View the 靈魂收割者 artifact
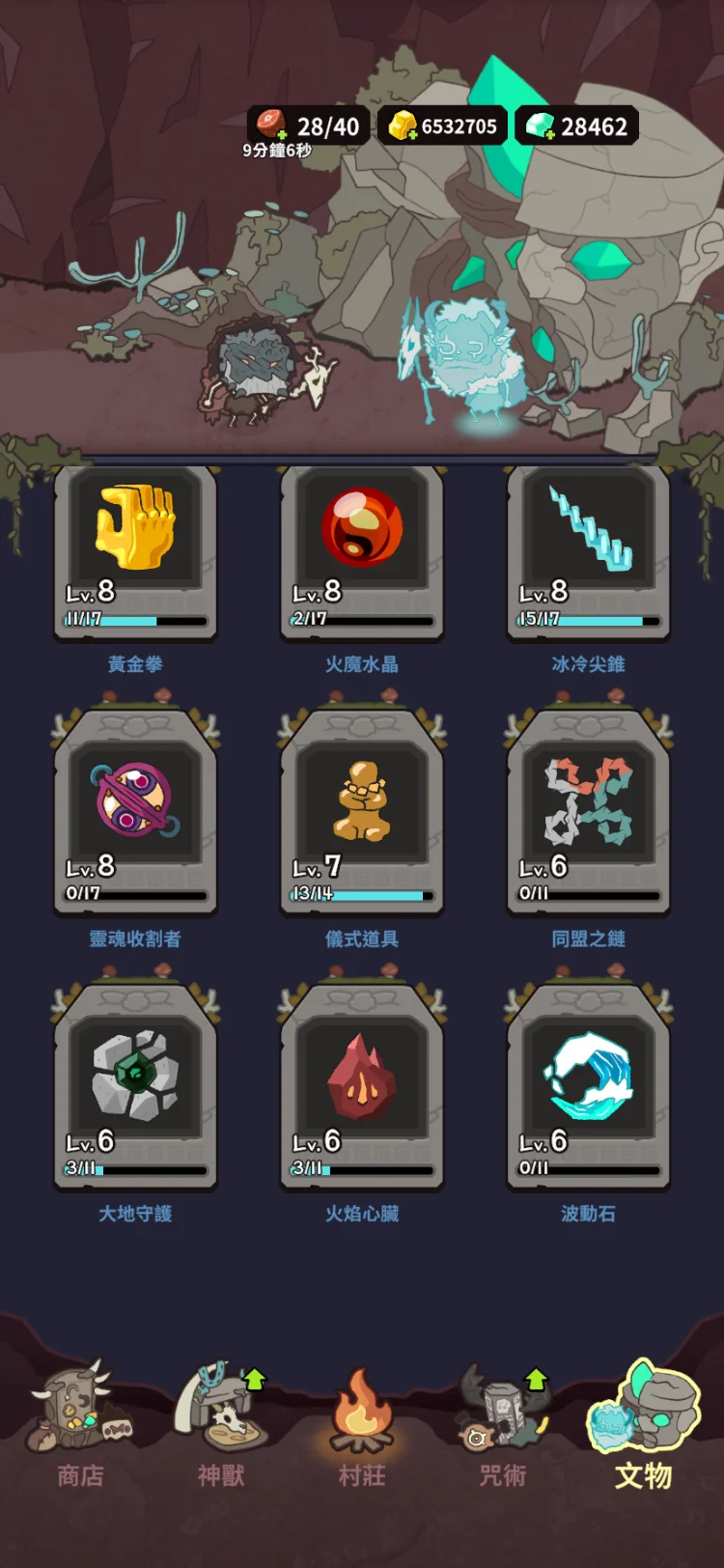Image resolution: width=724 pixels, height=1568 pixels. tap(135, 813)
